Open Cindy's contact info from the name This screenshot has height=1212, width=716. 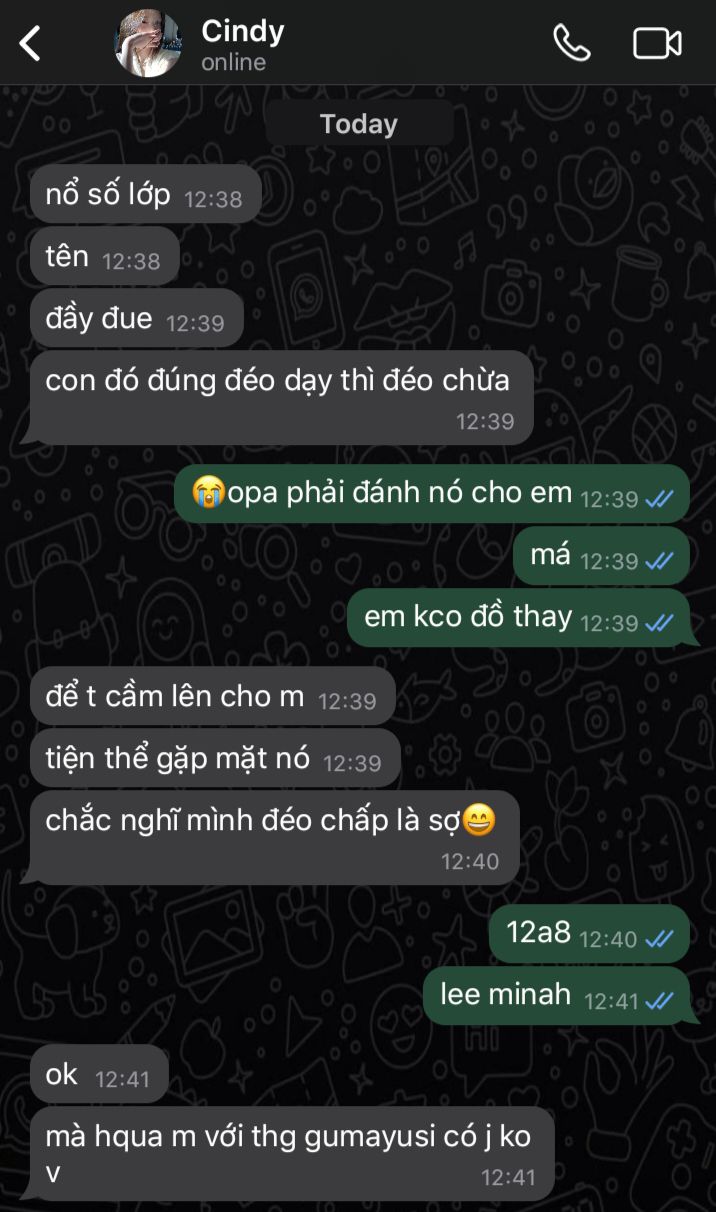click(243, 31)
